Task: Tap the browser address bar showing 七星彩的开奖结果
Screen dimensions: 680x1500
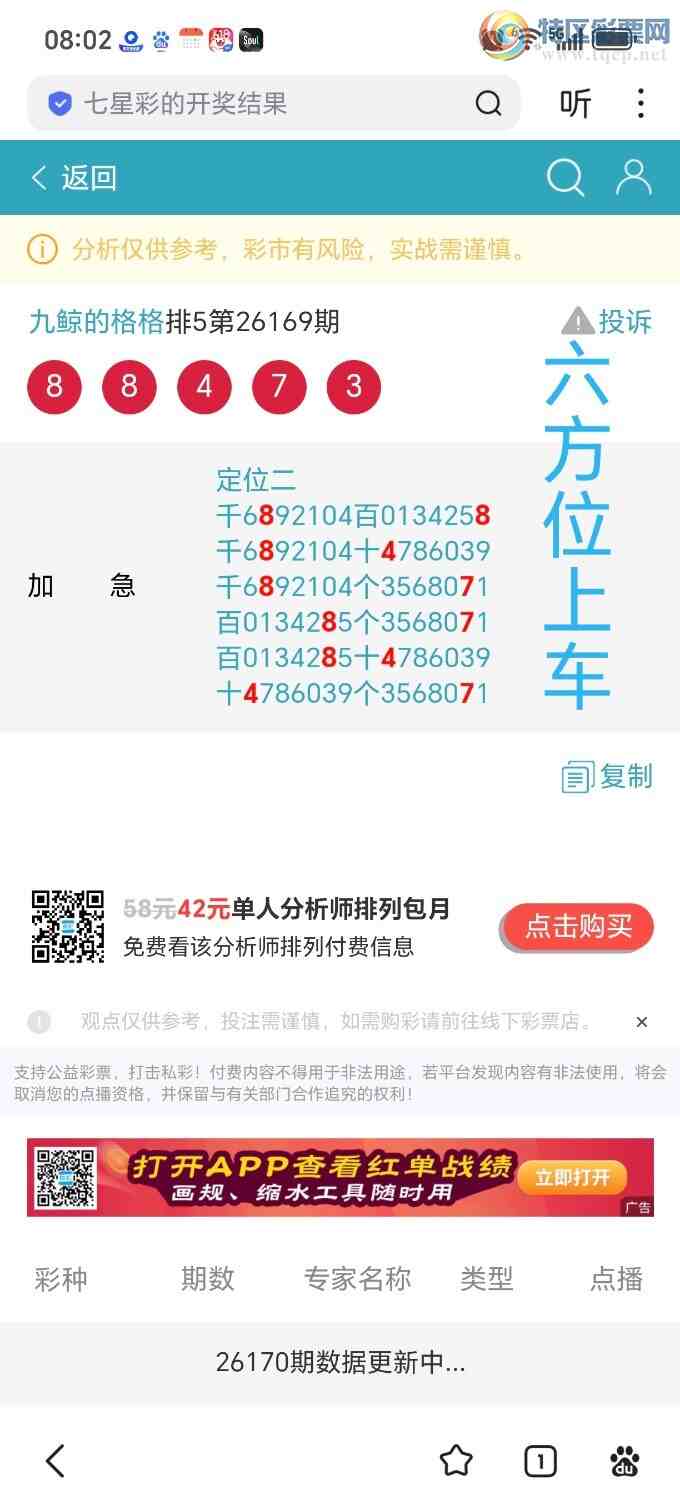Action: pos(273,103)
